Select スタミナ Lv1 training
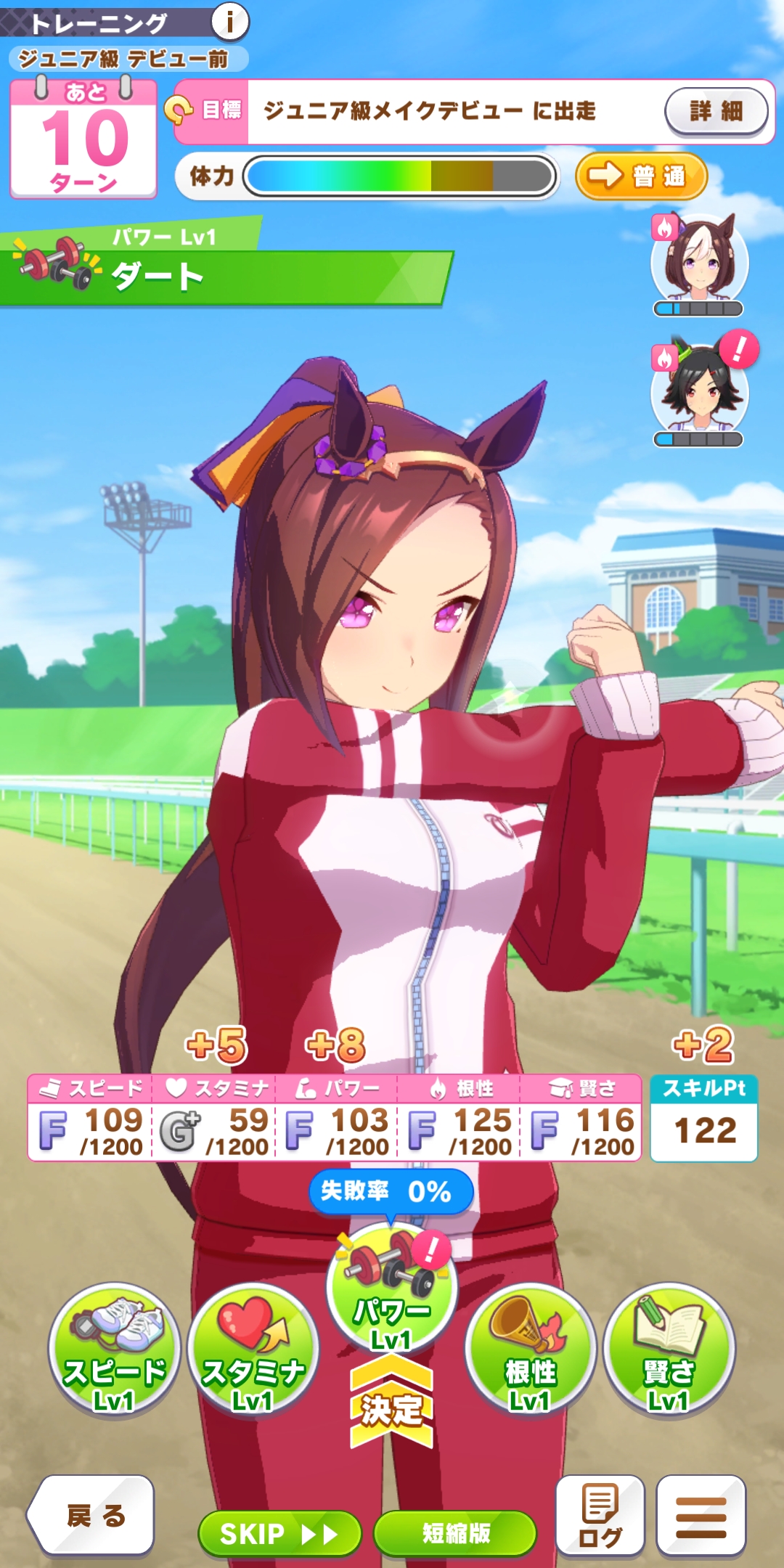This screenshot has height=1568, width=784. [x=253, y=1350]
